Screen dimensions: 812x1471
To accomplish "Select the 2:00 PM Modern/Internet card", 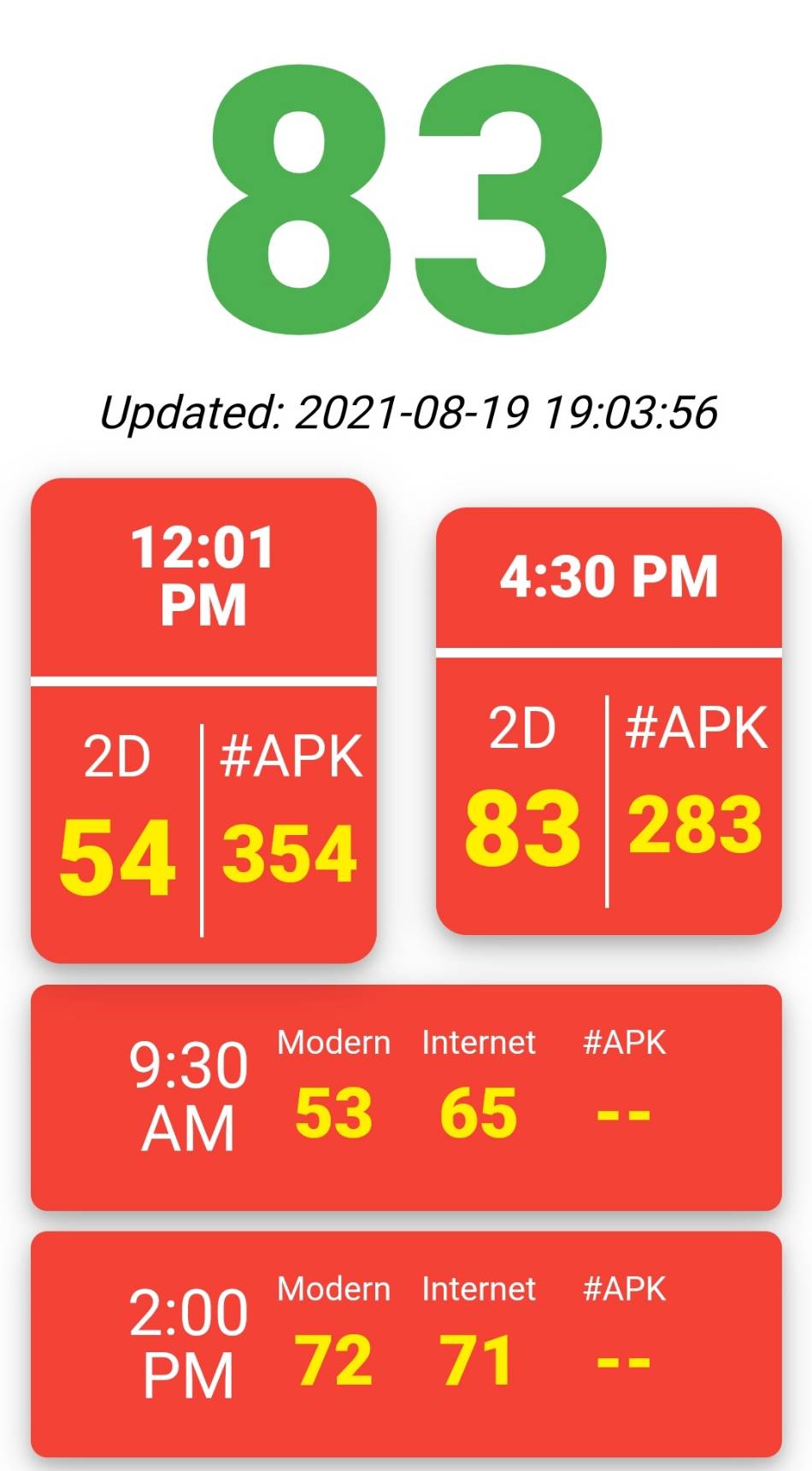I will pos(406,1344).
